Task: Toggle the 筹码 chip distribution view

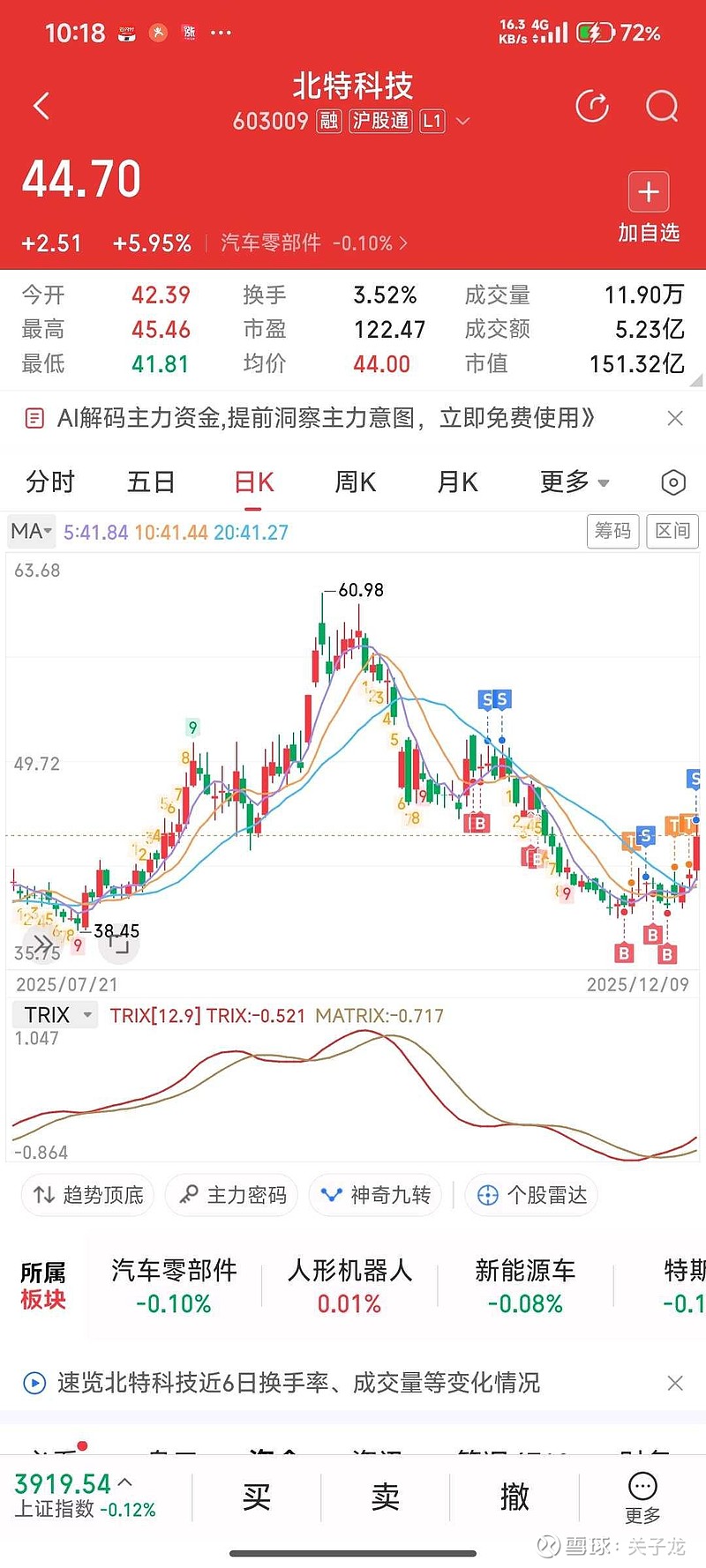Action: tap(612, 531)
